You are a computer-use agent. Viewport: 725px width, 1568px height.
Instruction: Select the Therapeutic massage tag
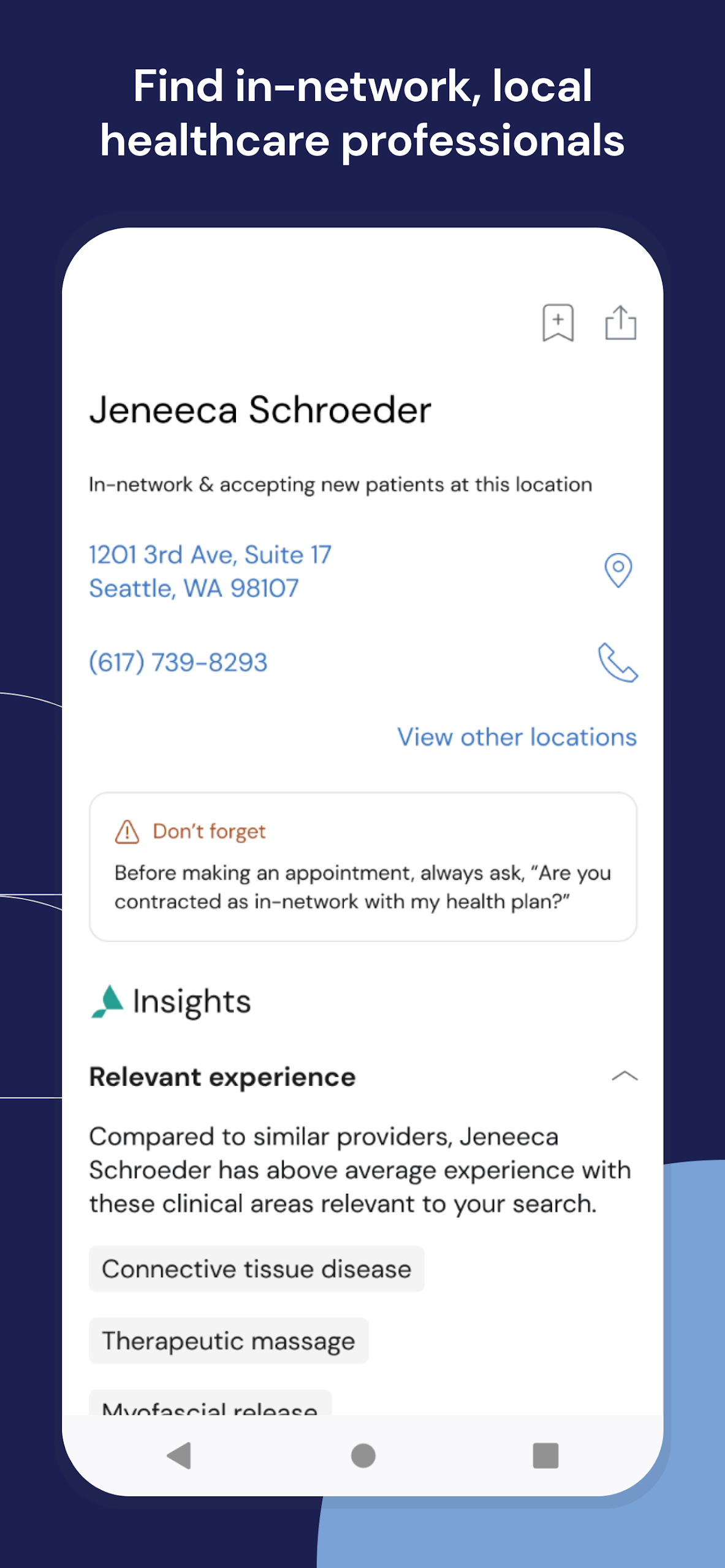[227, 1341]
